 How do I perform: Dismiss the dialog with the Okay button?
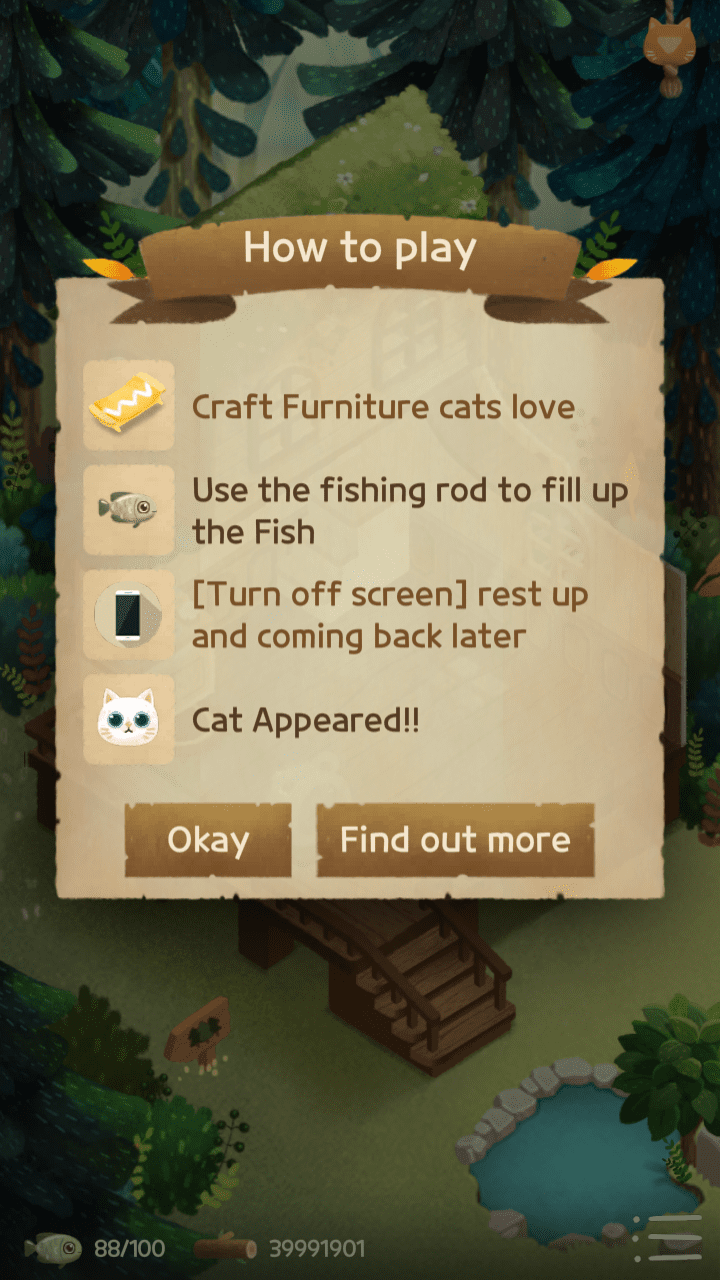coord(208,840)
